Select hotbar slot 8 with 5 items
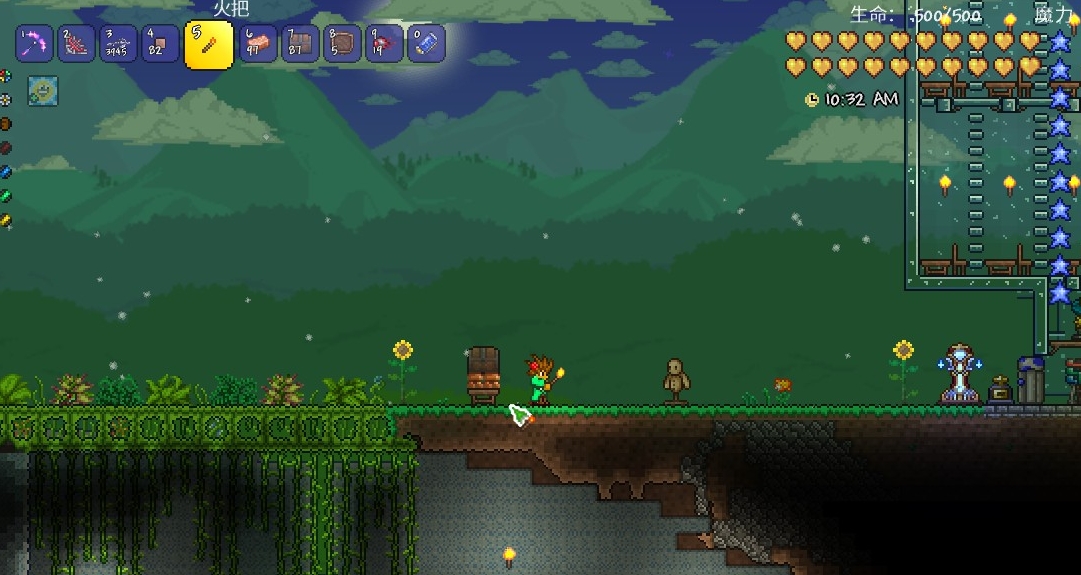The width and height of the screenshot is (1081, 575). click(x=342, y=44)
